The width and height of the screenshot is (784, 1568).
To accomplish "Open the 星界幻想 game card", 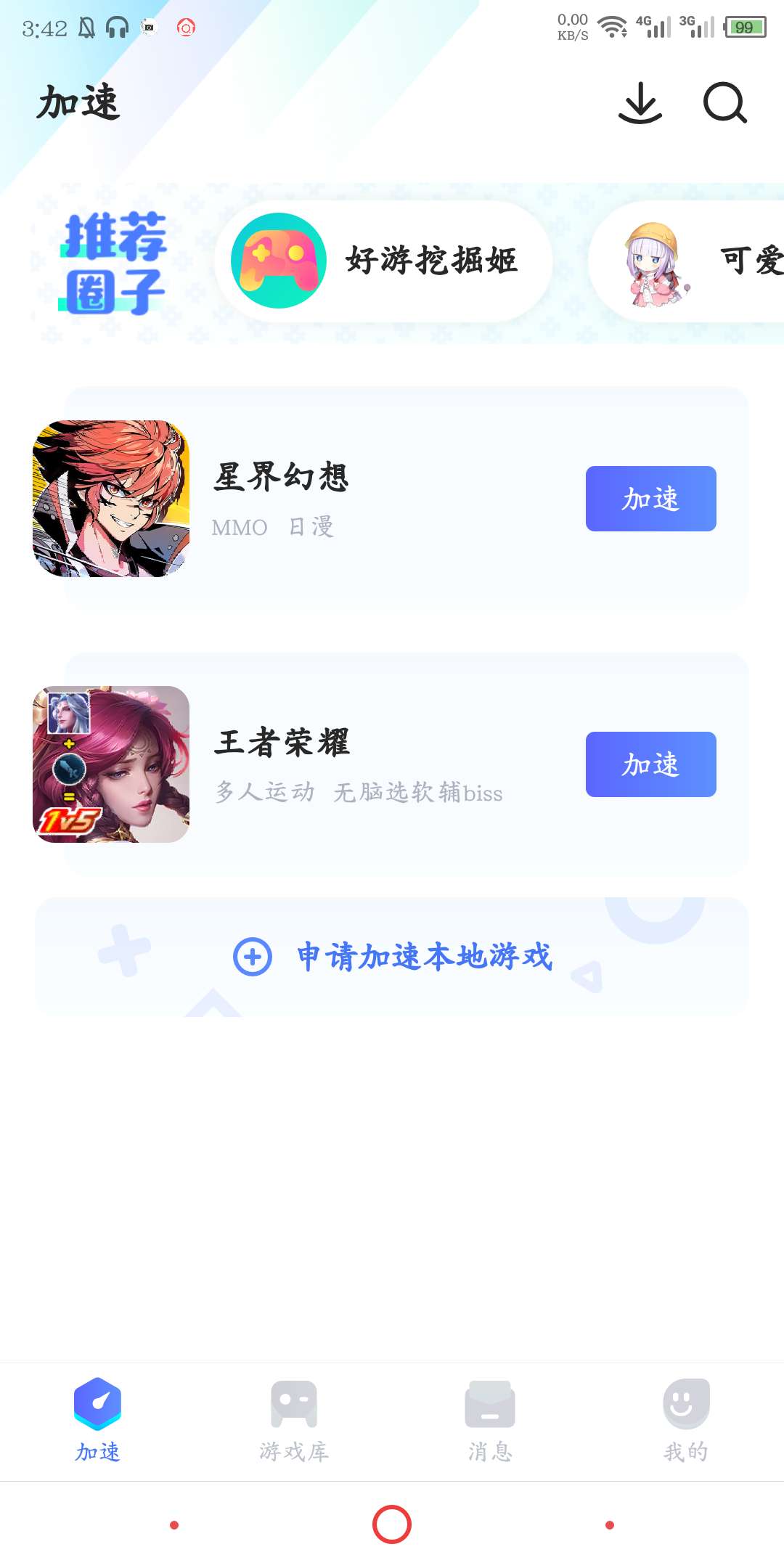I will 391,499.
